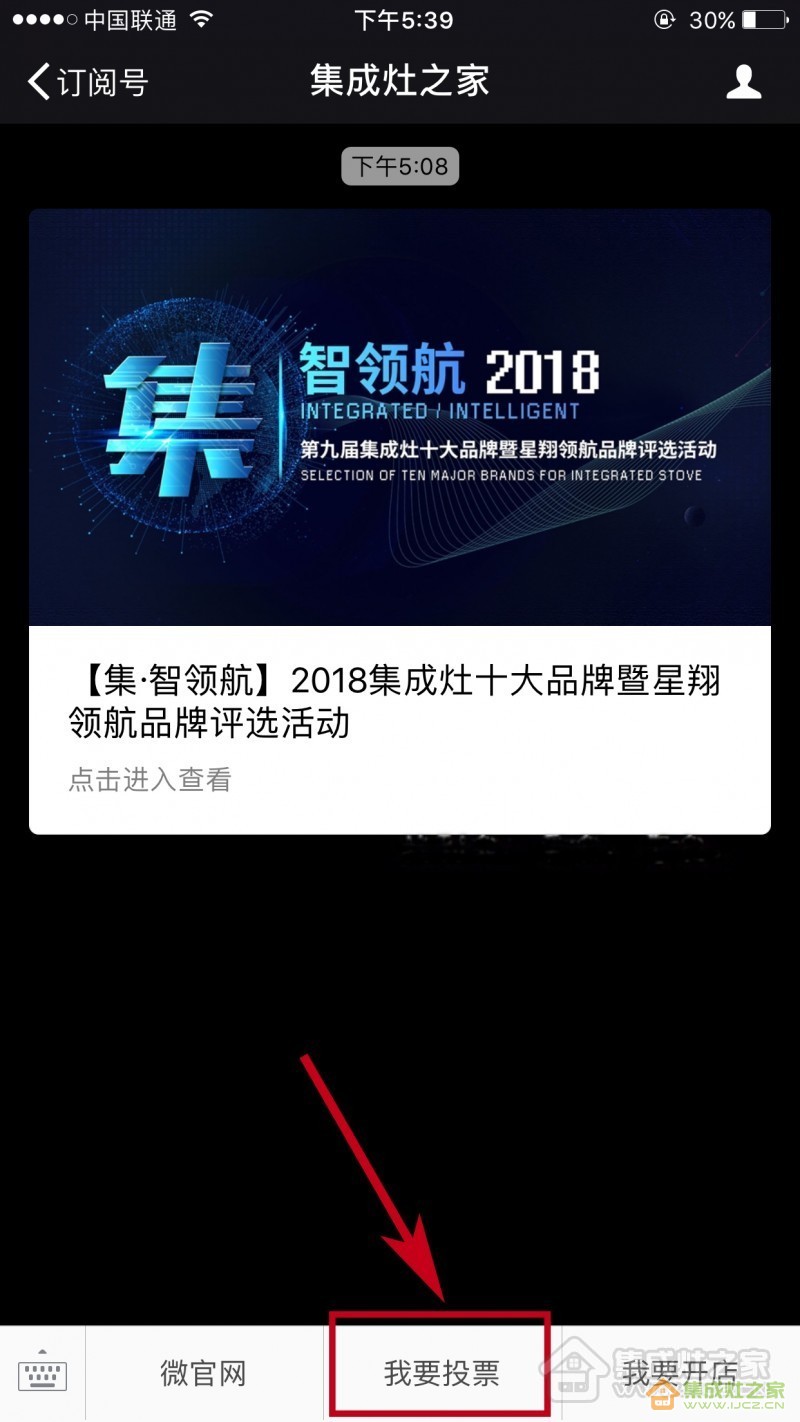Open the 微官网 menu
800x1422 pixels.
click(x=203, y=1374)
